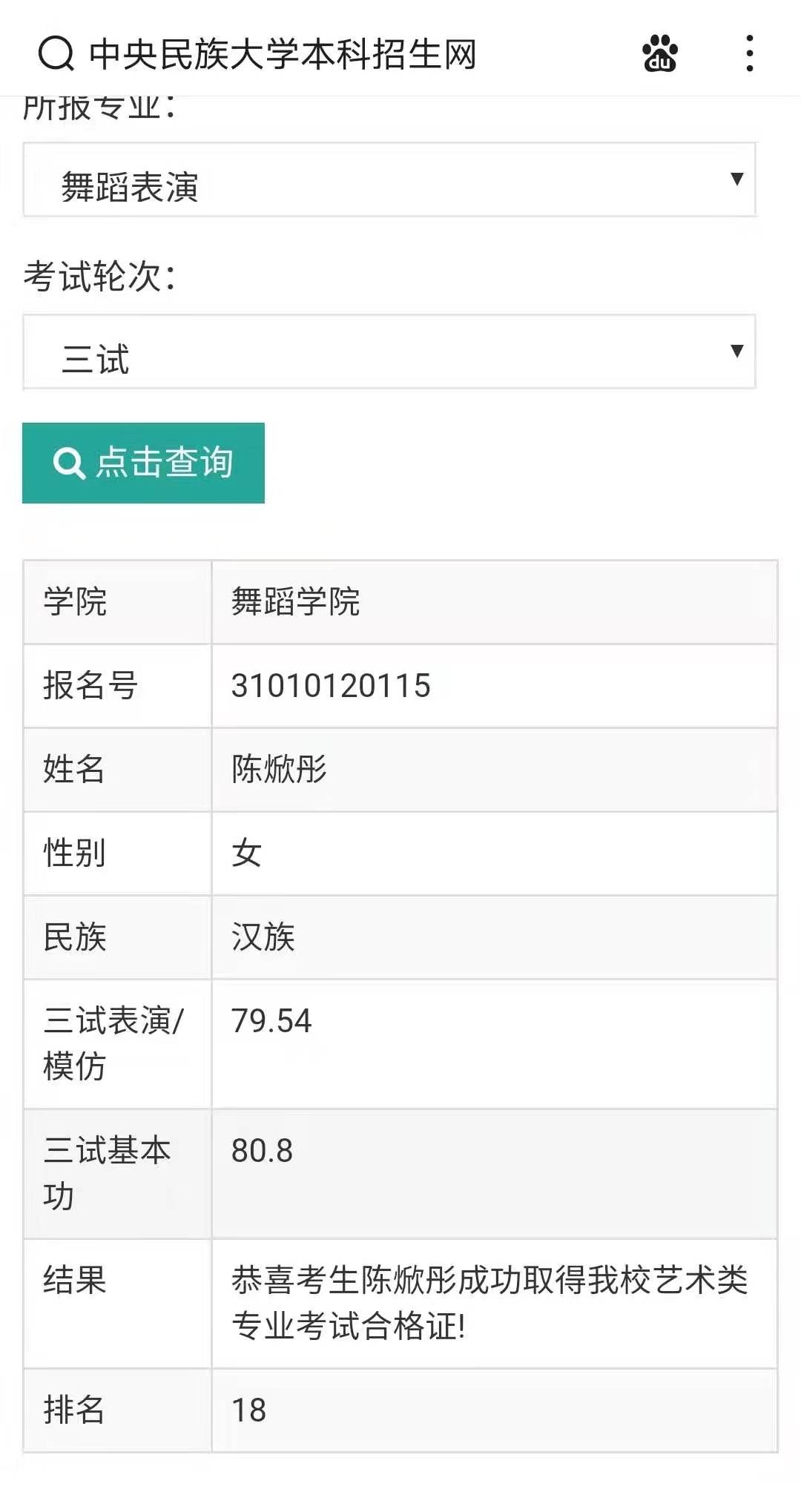Open the Baidu paw icon
Viewport: 801px width, 1512px height.
coord(659,54)
